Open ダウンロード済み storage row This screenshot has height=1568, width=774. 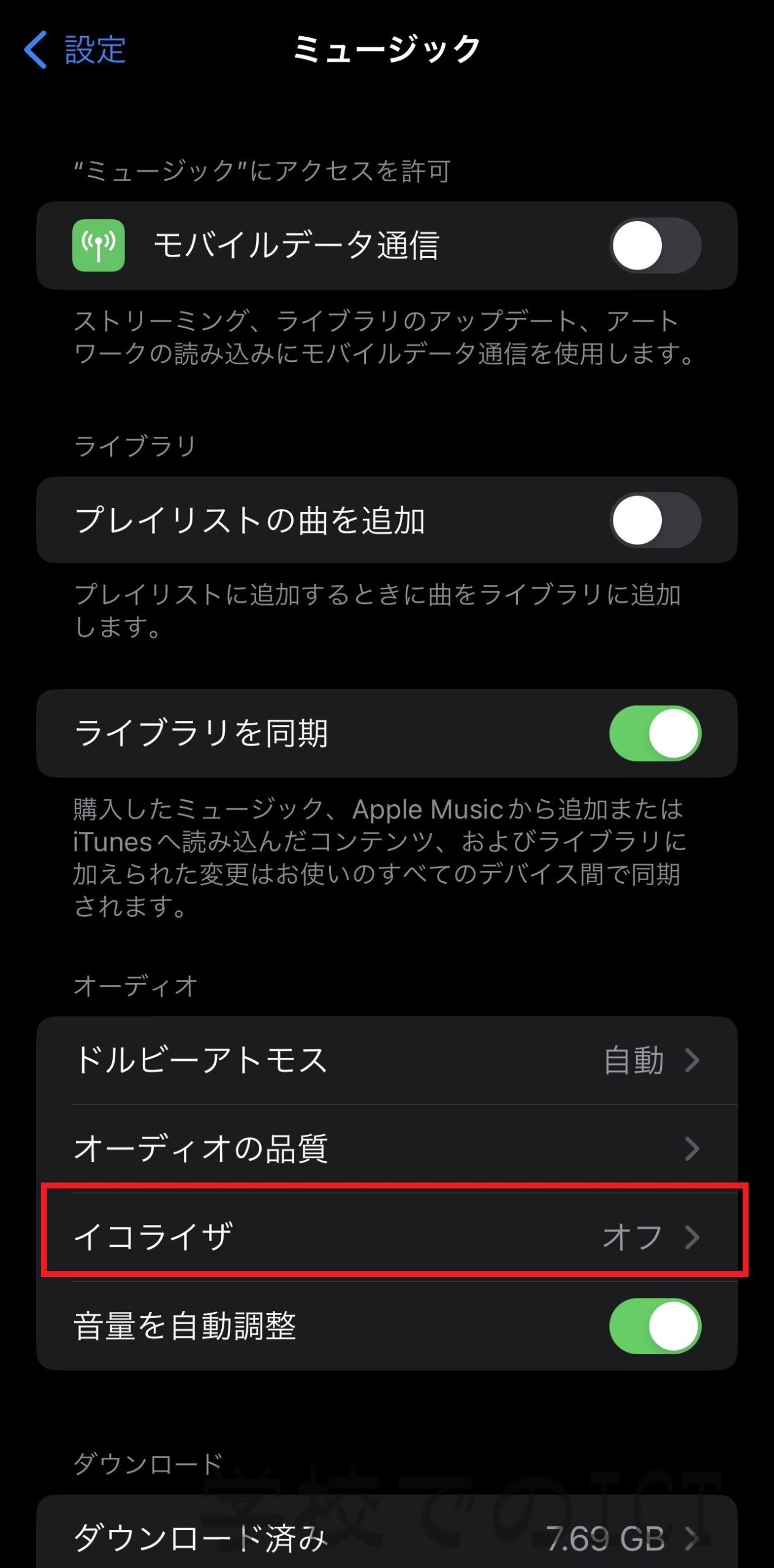point(387,1535)
